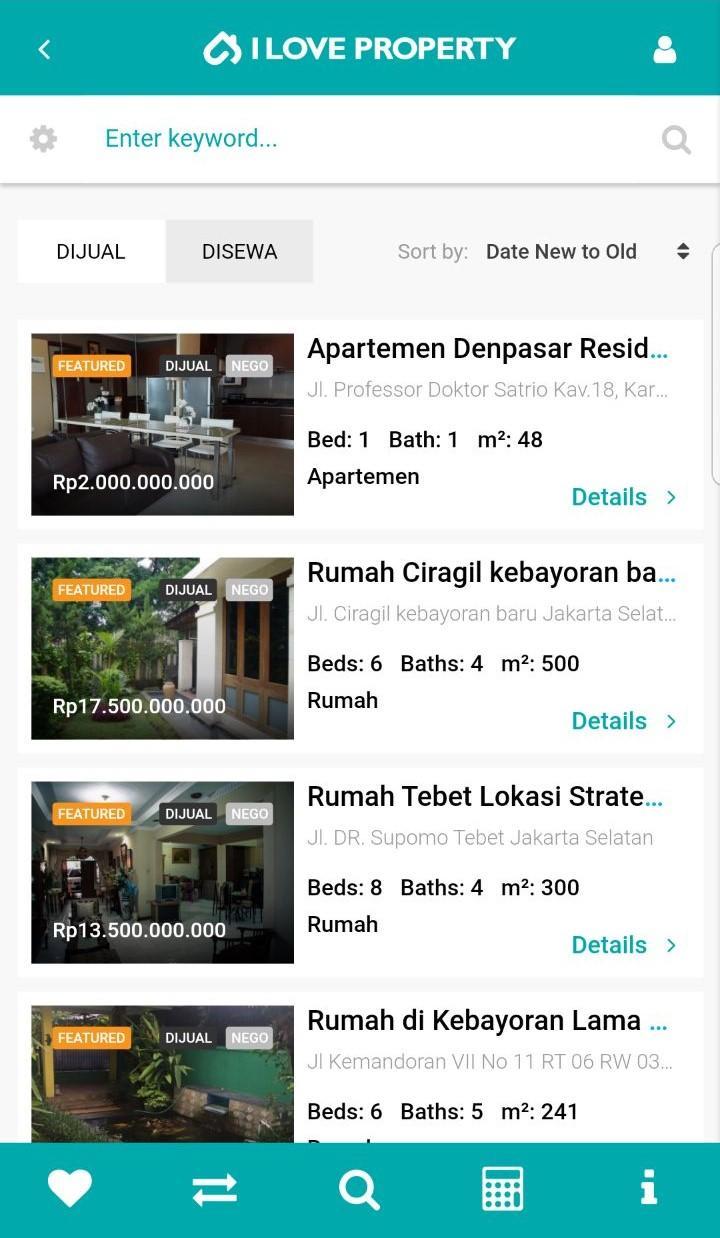Tap the FEATURED badge on Apartemen Denpasar listing

point(91,366)
